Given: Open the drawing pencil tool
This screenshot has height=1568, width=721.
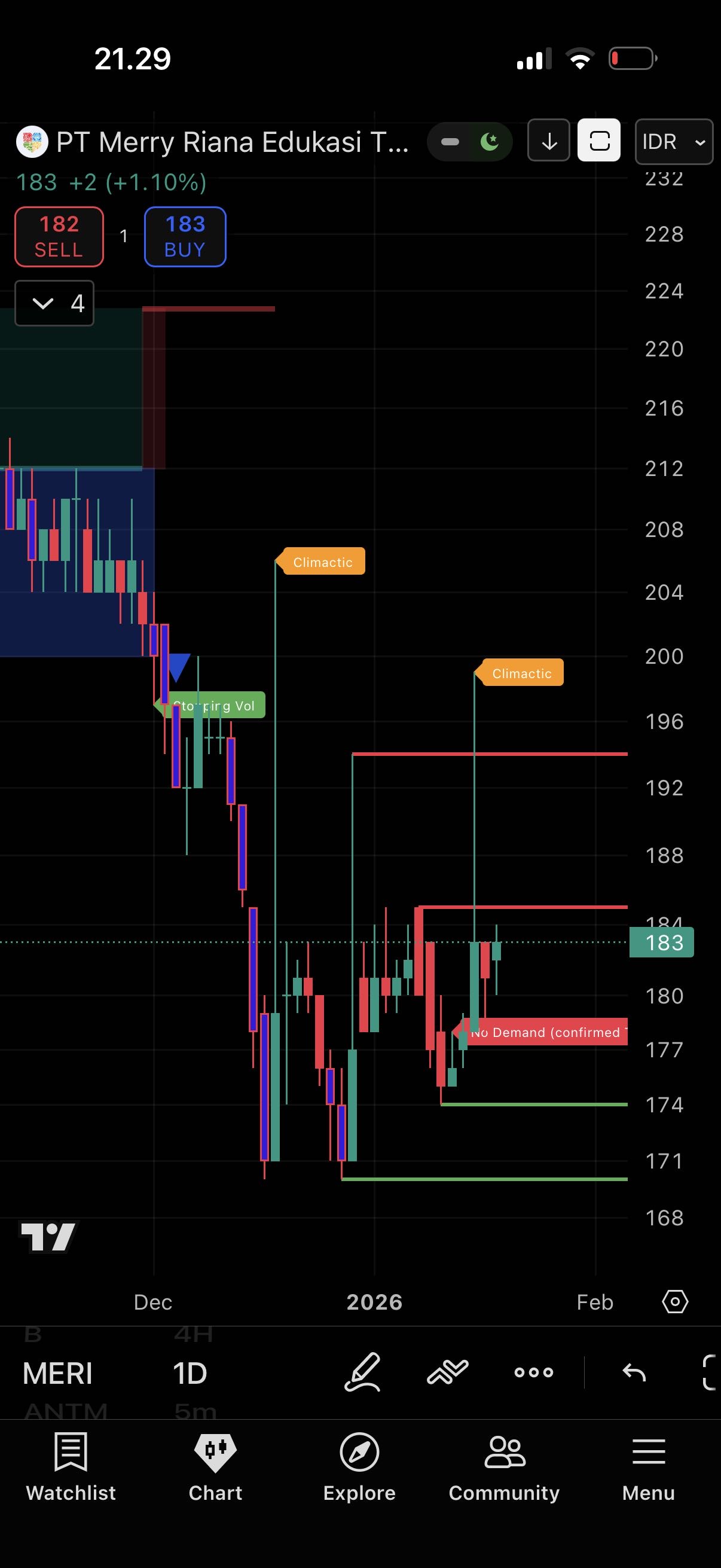Looking at the screenshot, I should pos(363,1372).
